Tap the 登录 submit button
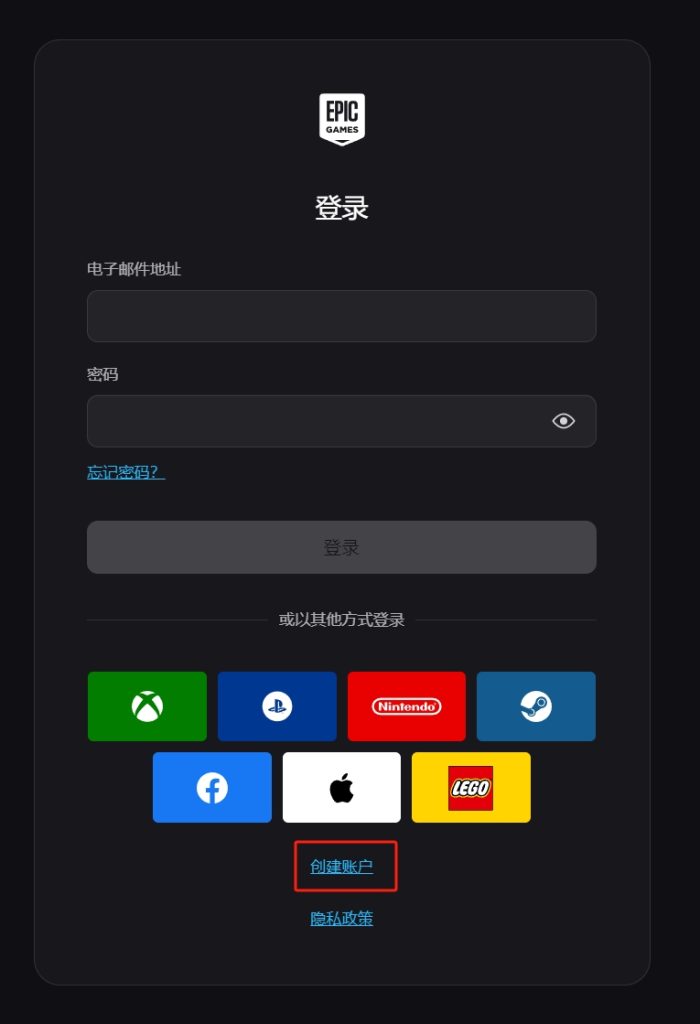Viewport: 700px width, 1024px height. (341, 547)
